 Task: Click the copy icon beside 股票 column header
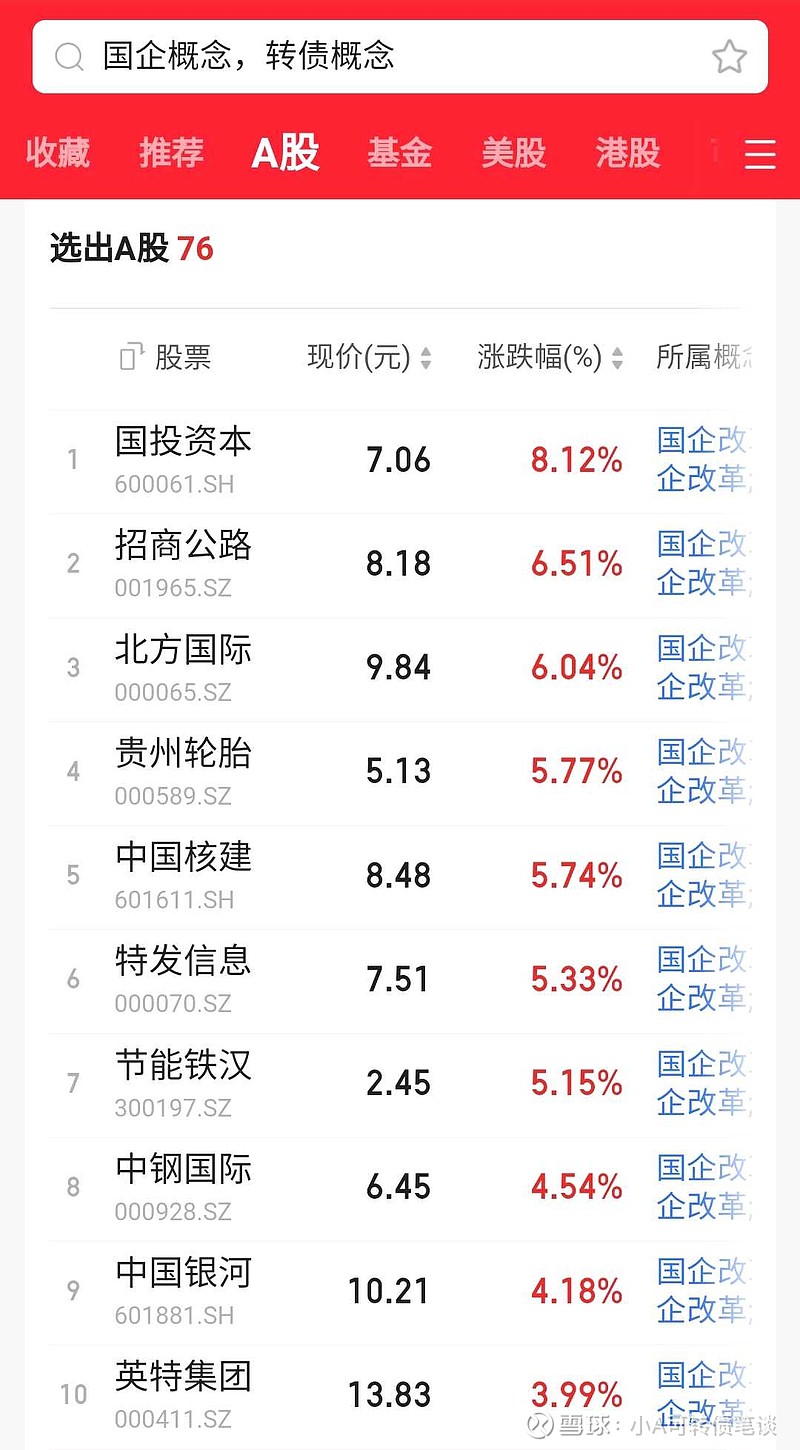134,357
